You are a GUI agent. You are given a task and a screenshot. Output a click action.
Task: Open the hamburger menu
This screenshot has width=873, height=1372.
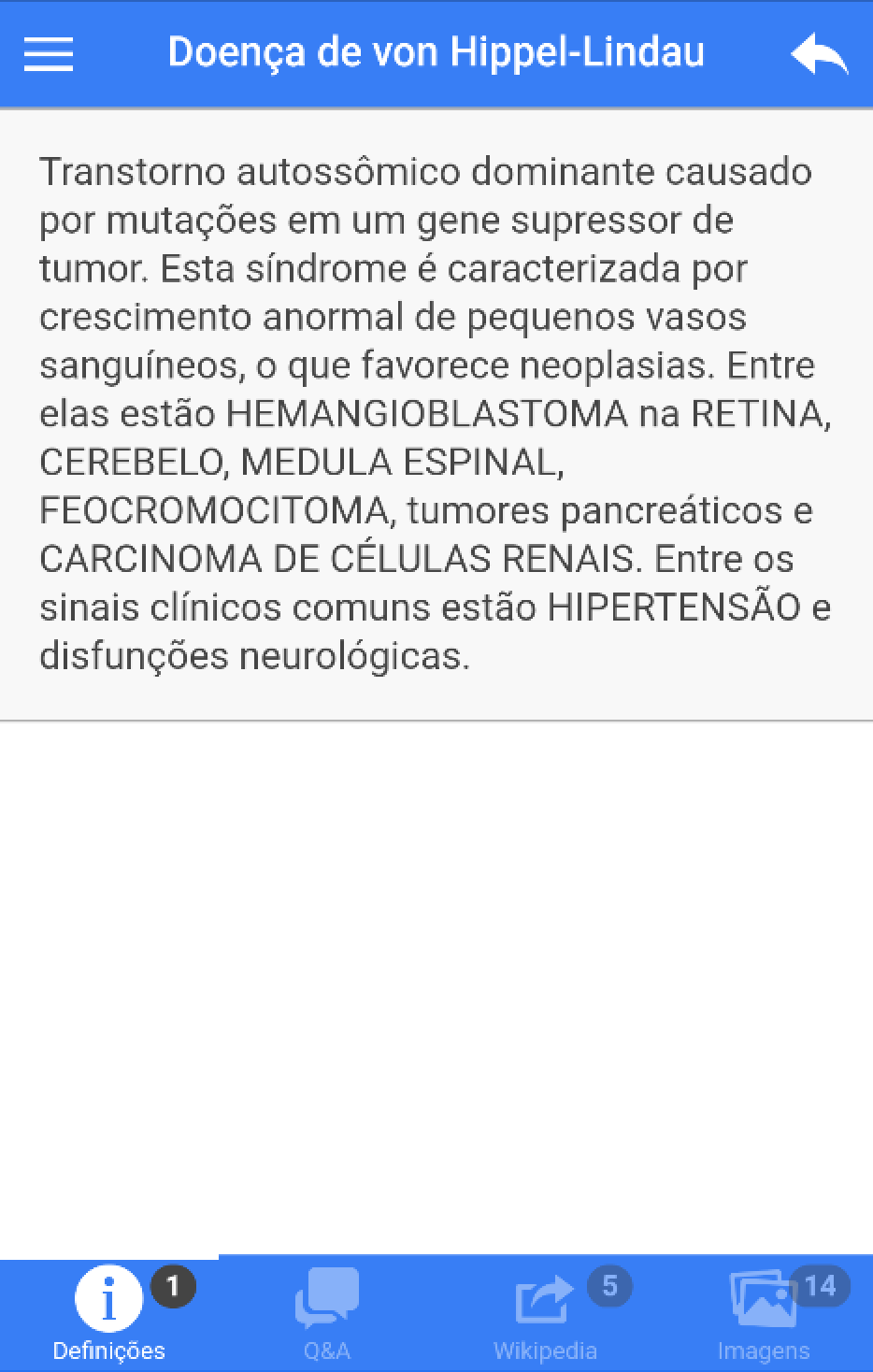(49, 54)
